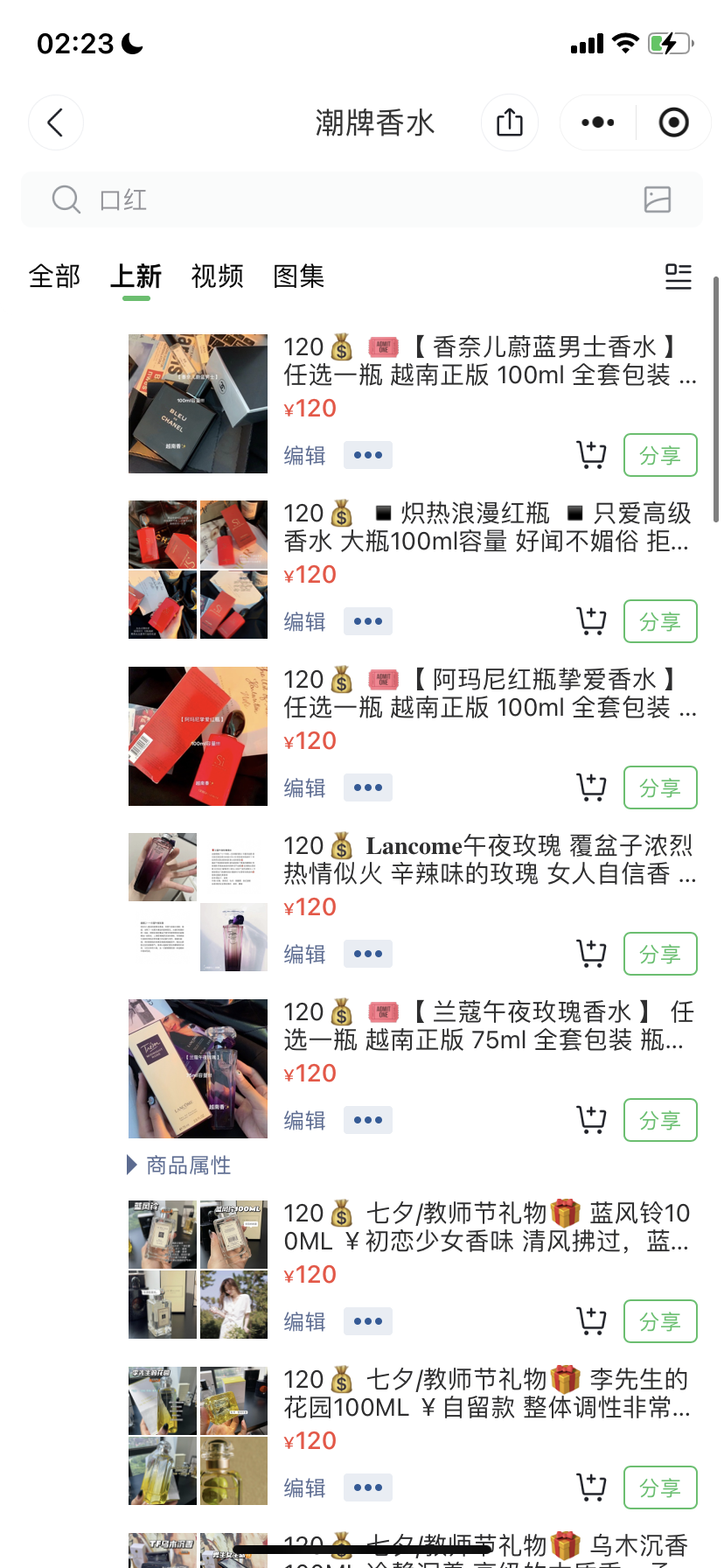Image resolution: width=724 pixels, height=1568 pixels.
Task: Switch to the 视频 tab
Action: 218,276
